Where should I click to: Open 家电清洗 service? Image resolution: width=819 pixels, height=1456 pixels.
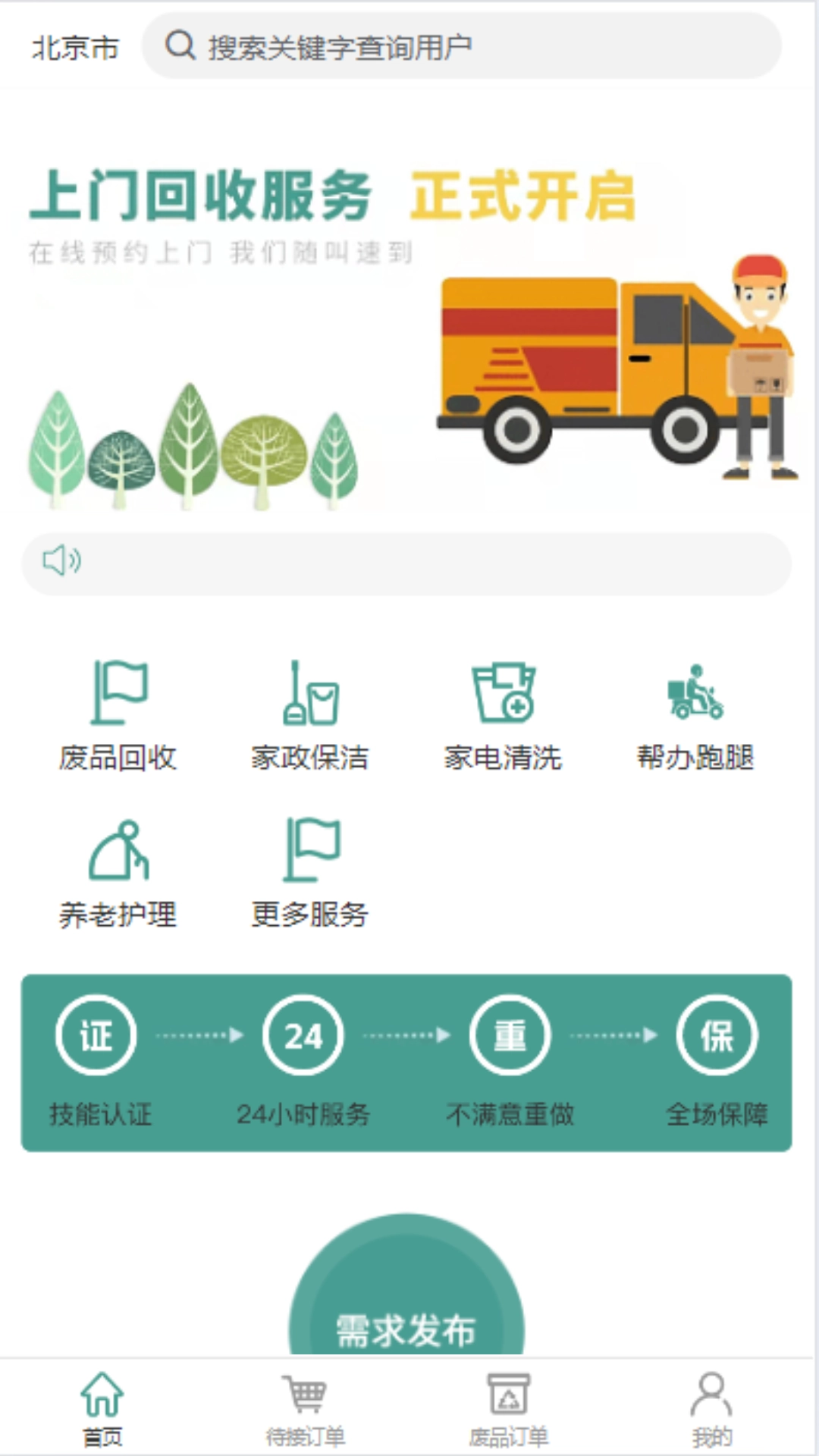click(503, 715)
